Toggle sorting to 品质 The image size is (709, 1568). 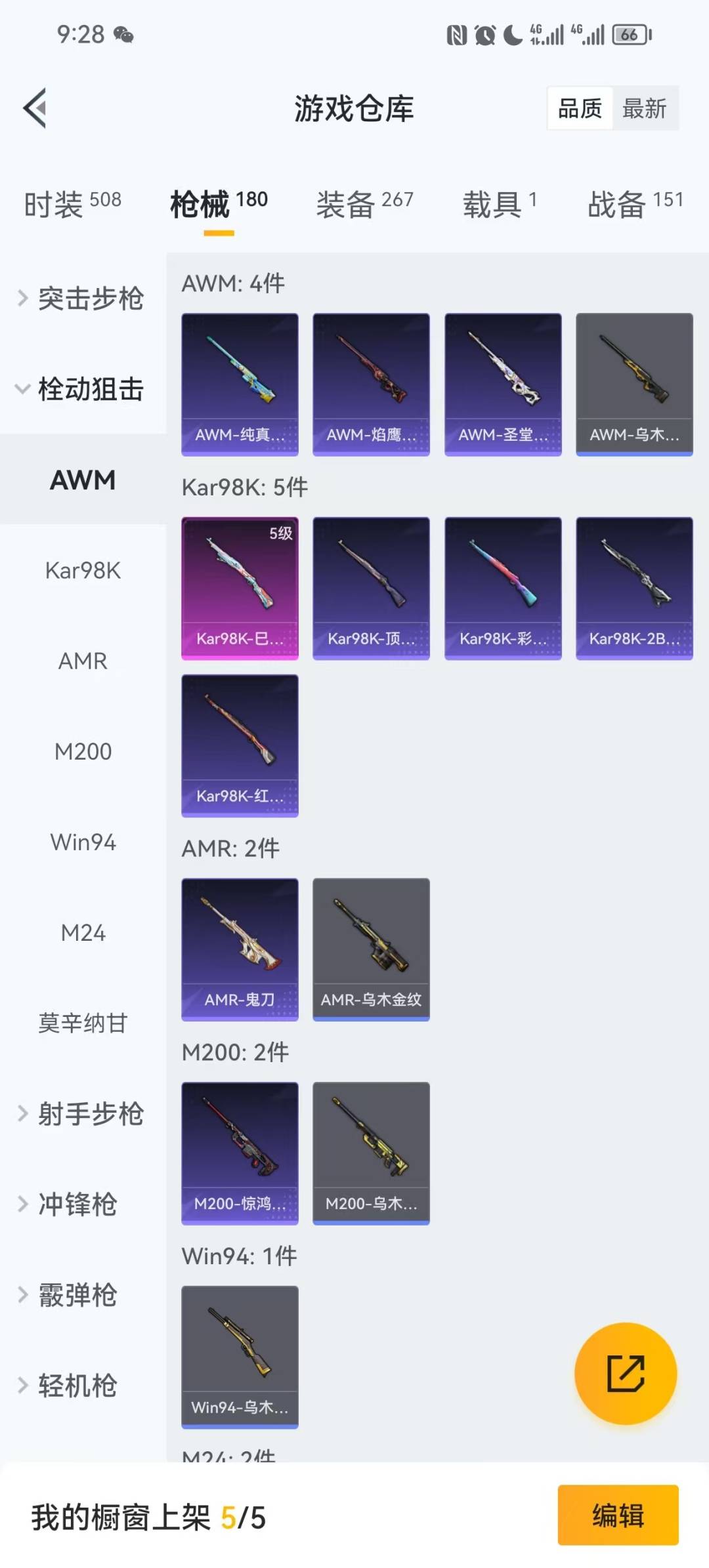pos(580,108)
